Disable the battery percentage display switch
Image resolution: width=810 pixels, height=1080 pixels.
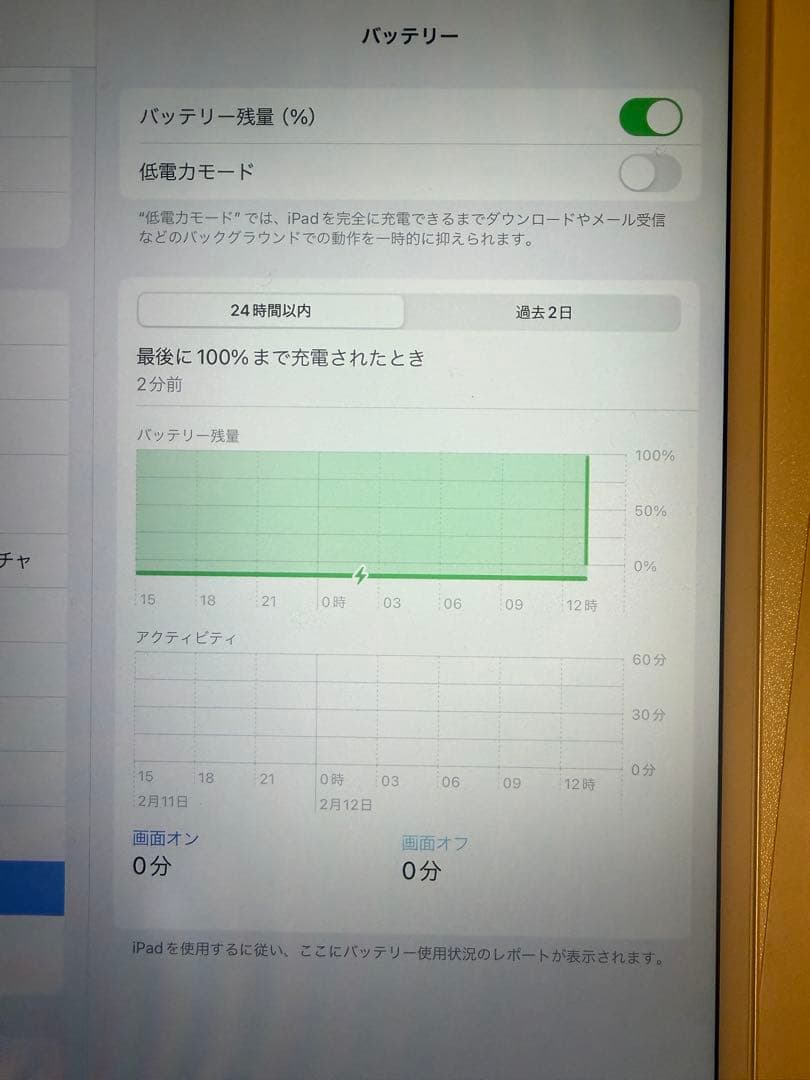650,117
